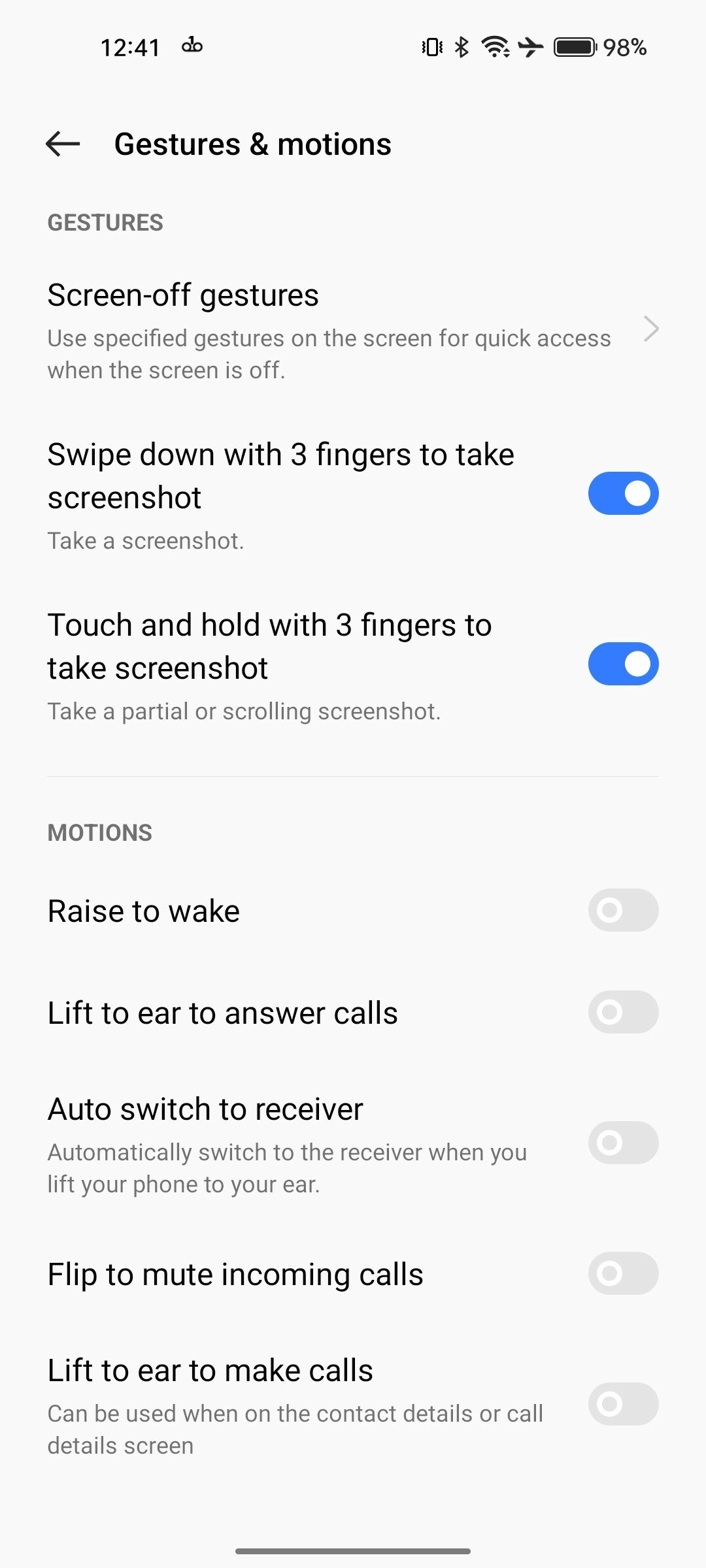The image size is (706, 1568).
Task: Enable Raise to wake
Action: (623, 910)
